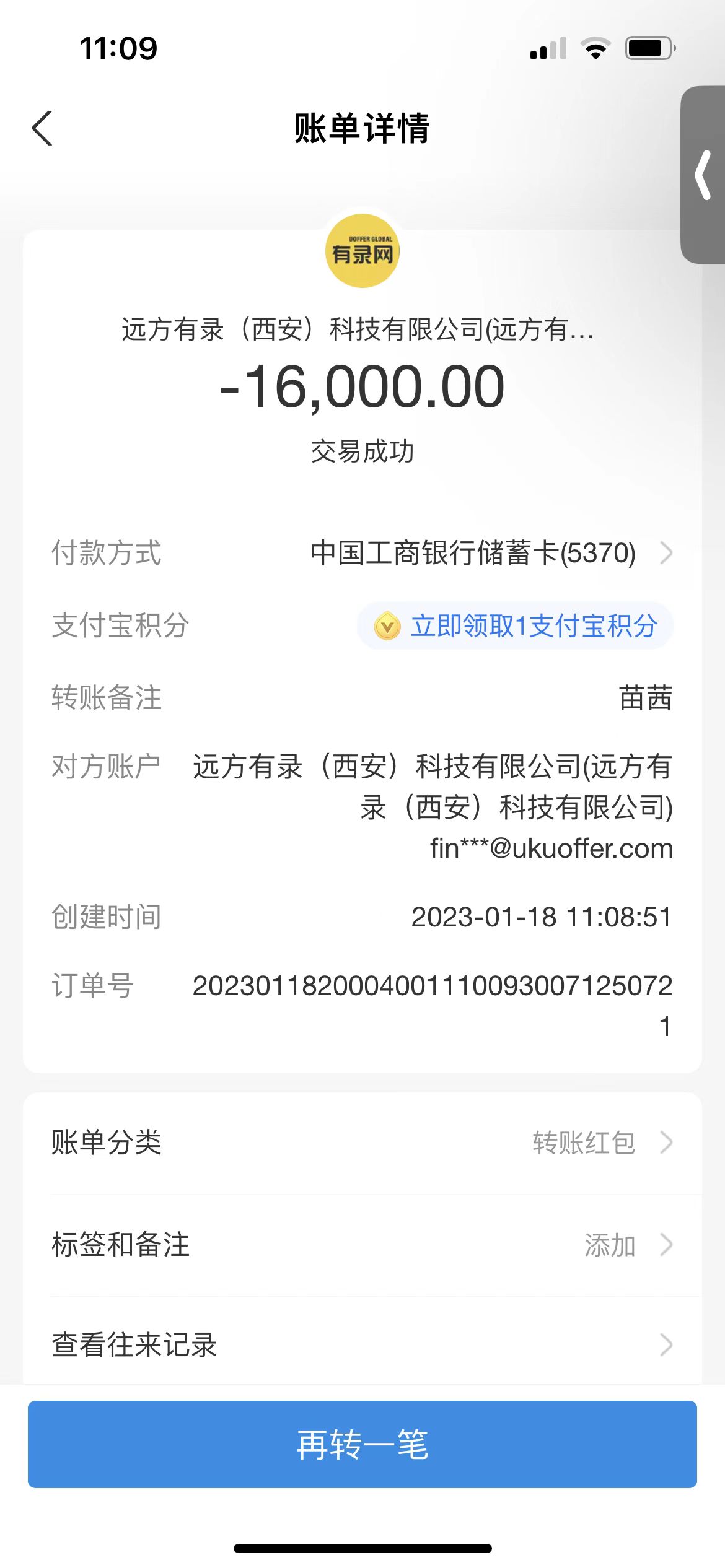Add a note via 标签和备注
This screenshot has width=725, height=1568.
[362, 1245]
